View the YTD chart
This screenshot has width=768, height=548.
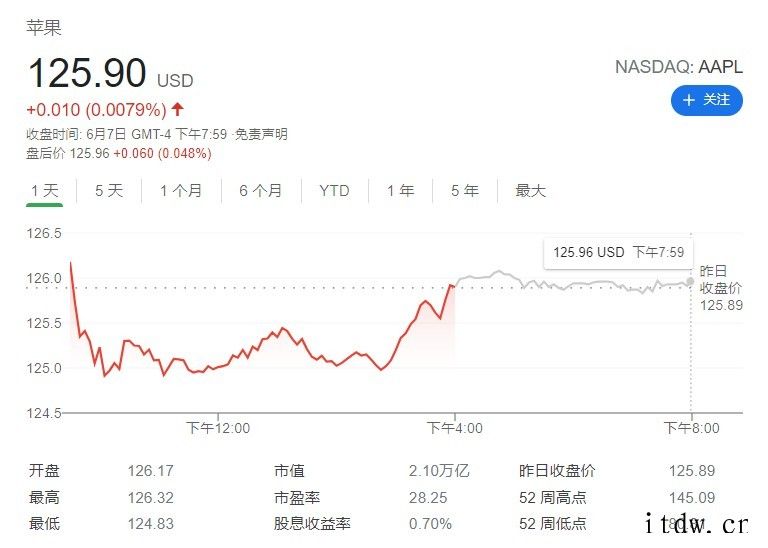click(x=334, y=190)
